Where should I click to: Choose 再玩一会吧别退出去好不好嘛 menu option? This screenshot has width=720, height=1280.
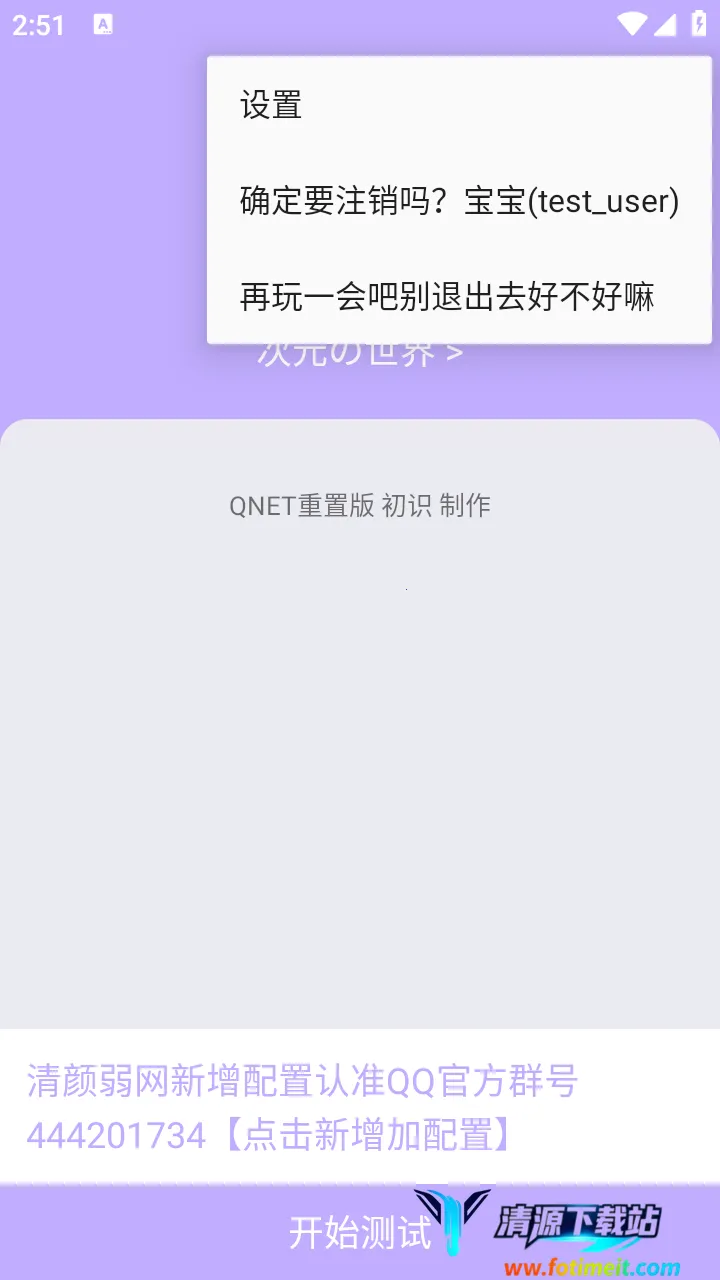459,297
